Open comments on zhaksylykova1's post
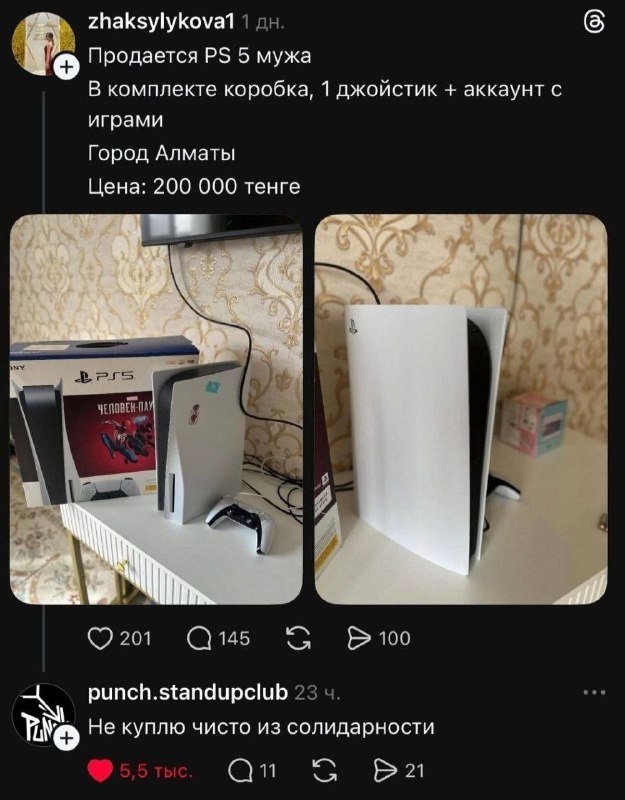This screenshot has width=625, height=800. pos(200,638)
